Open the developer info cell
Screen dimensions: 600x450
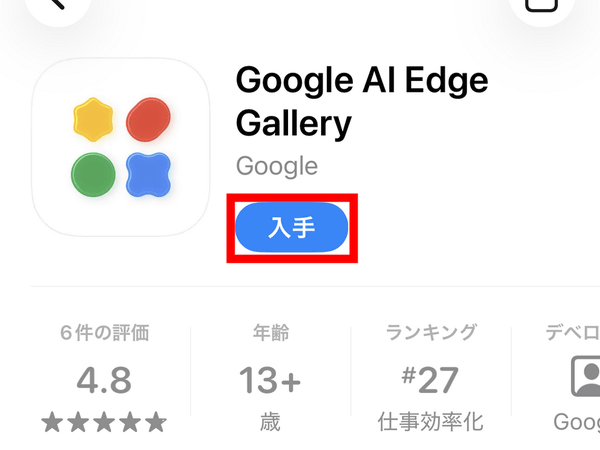point(572,379)
